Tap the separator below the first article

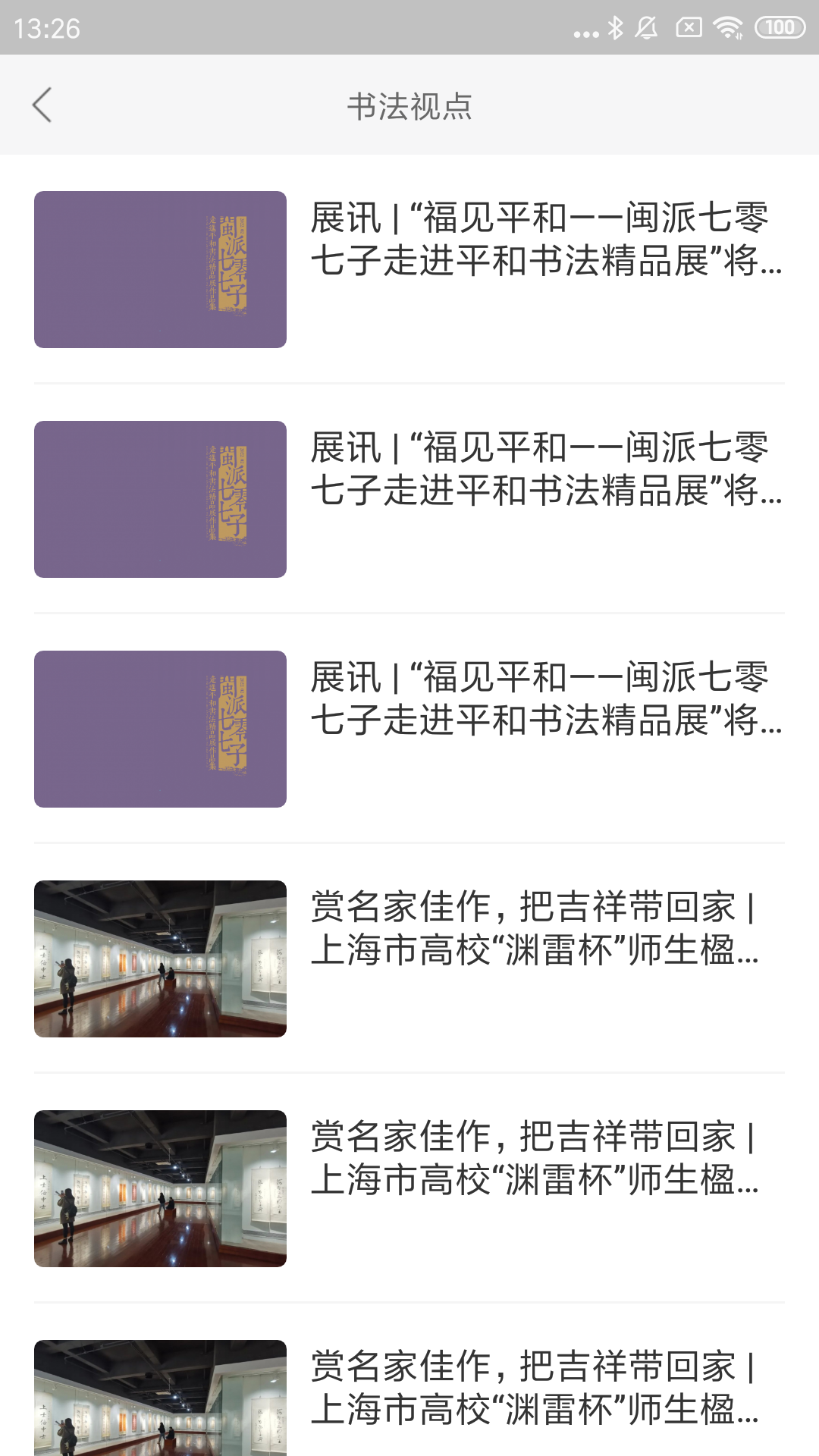click(409, 383)
